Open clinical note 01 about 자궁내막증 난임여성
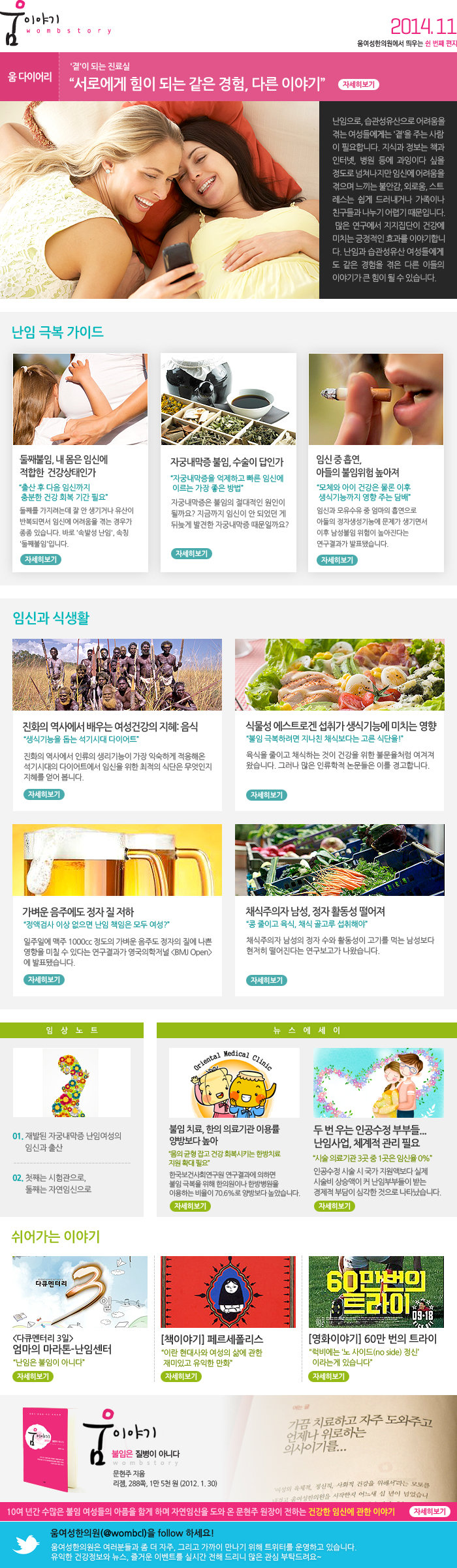 click(72, 1141)
